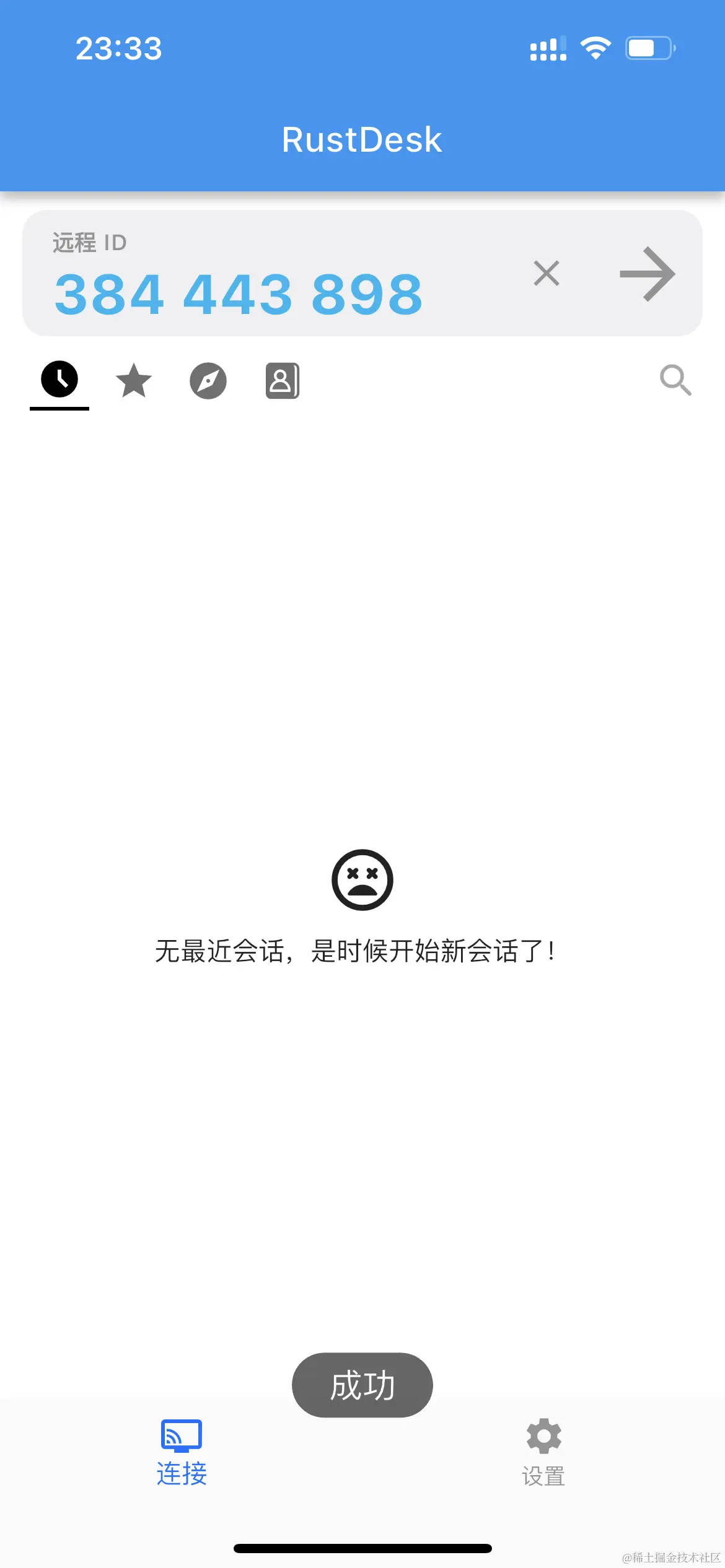Open the address book tab

click(x=283, y=380)
